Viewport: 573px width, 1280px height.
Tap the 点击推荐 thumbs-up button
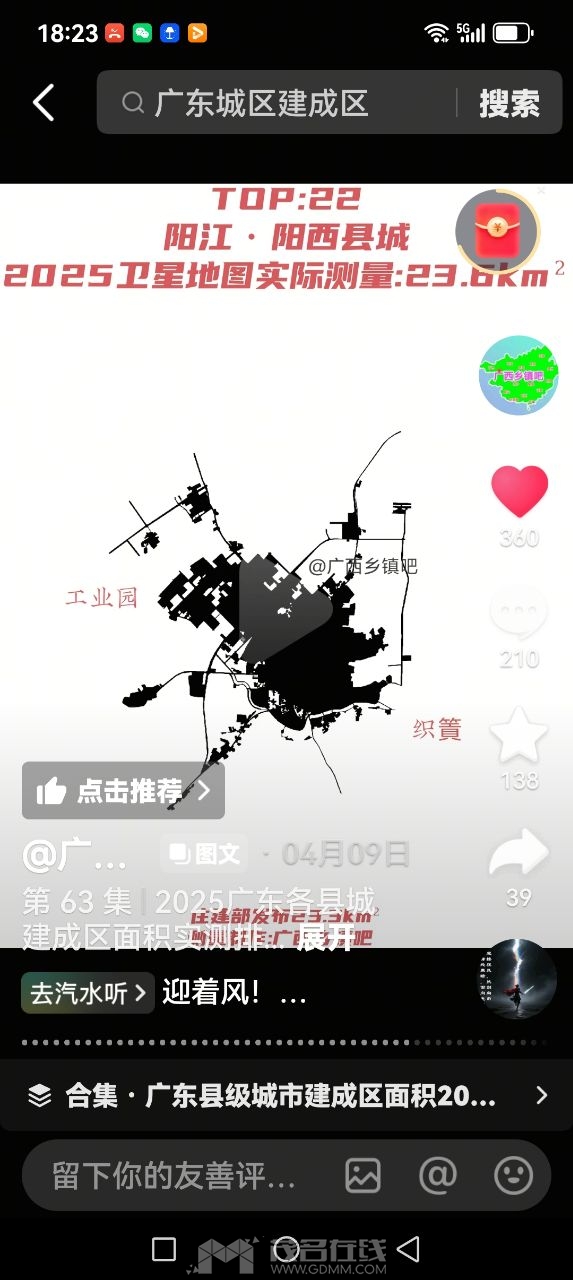123,791
